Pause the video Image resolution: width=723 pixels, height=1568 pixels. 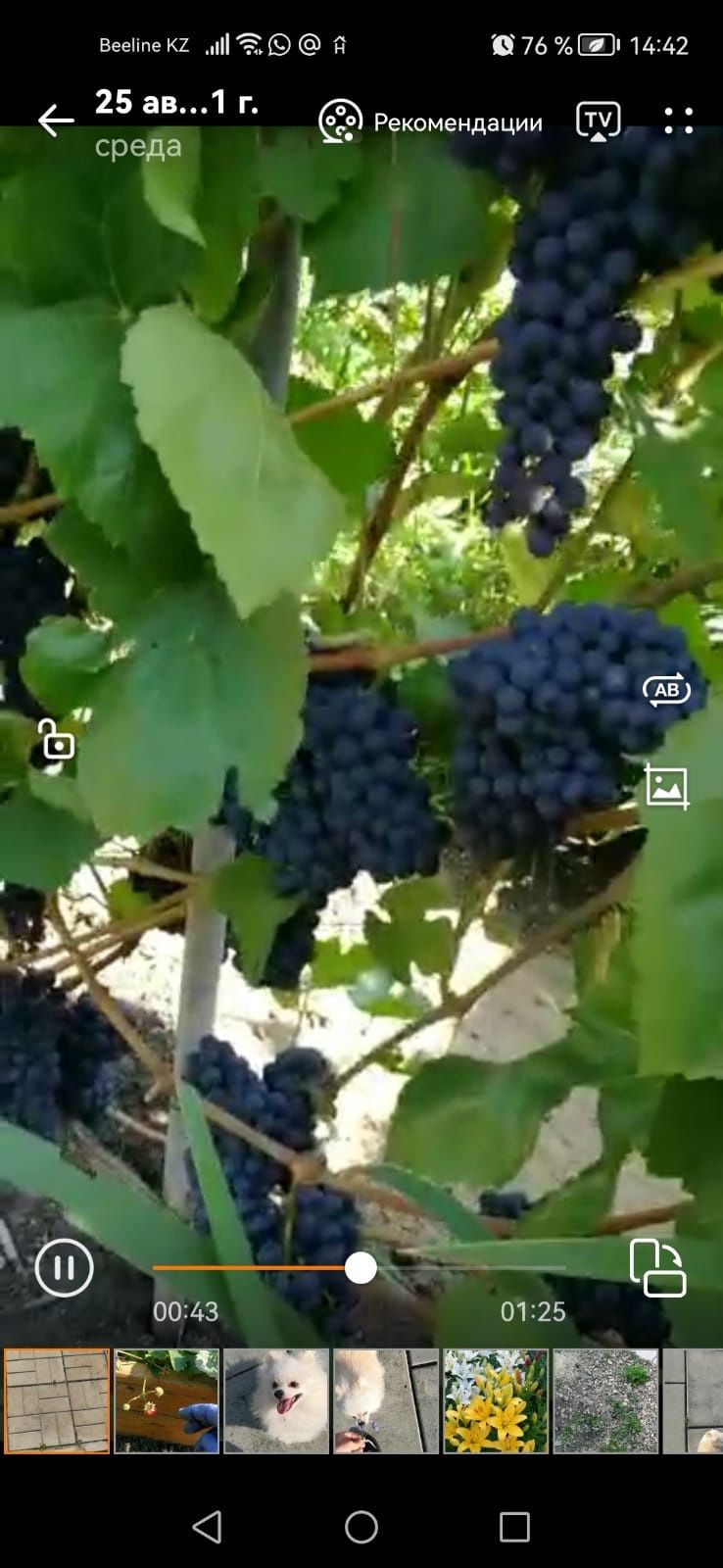64,1267
